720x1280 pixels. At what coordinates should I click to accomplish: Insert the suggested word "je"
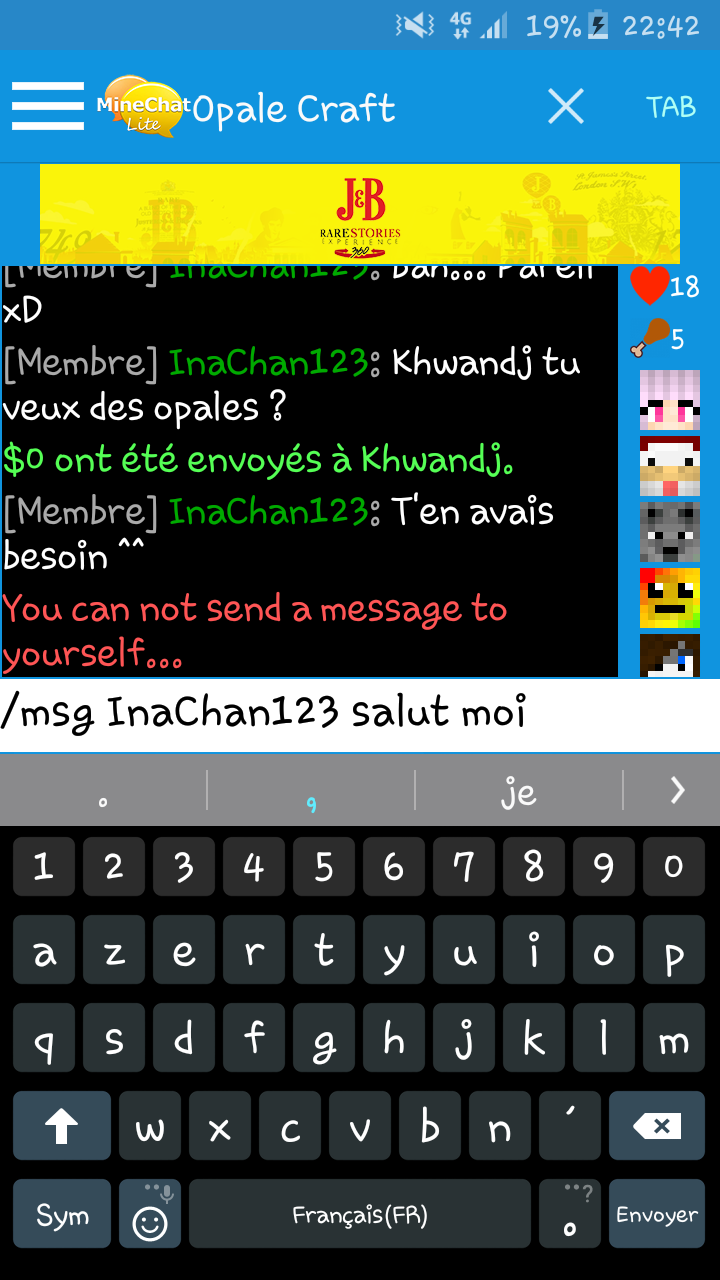(x=518, y=792)
